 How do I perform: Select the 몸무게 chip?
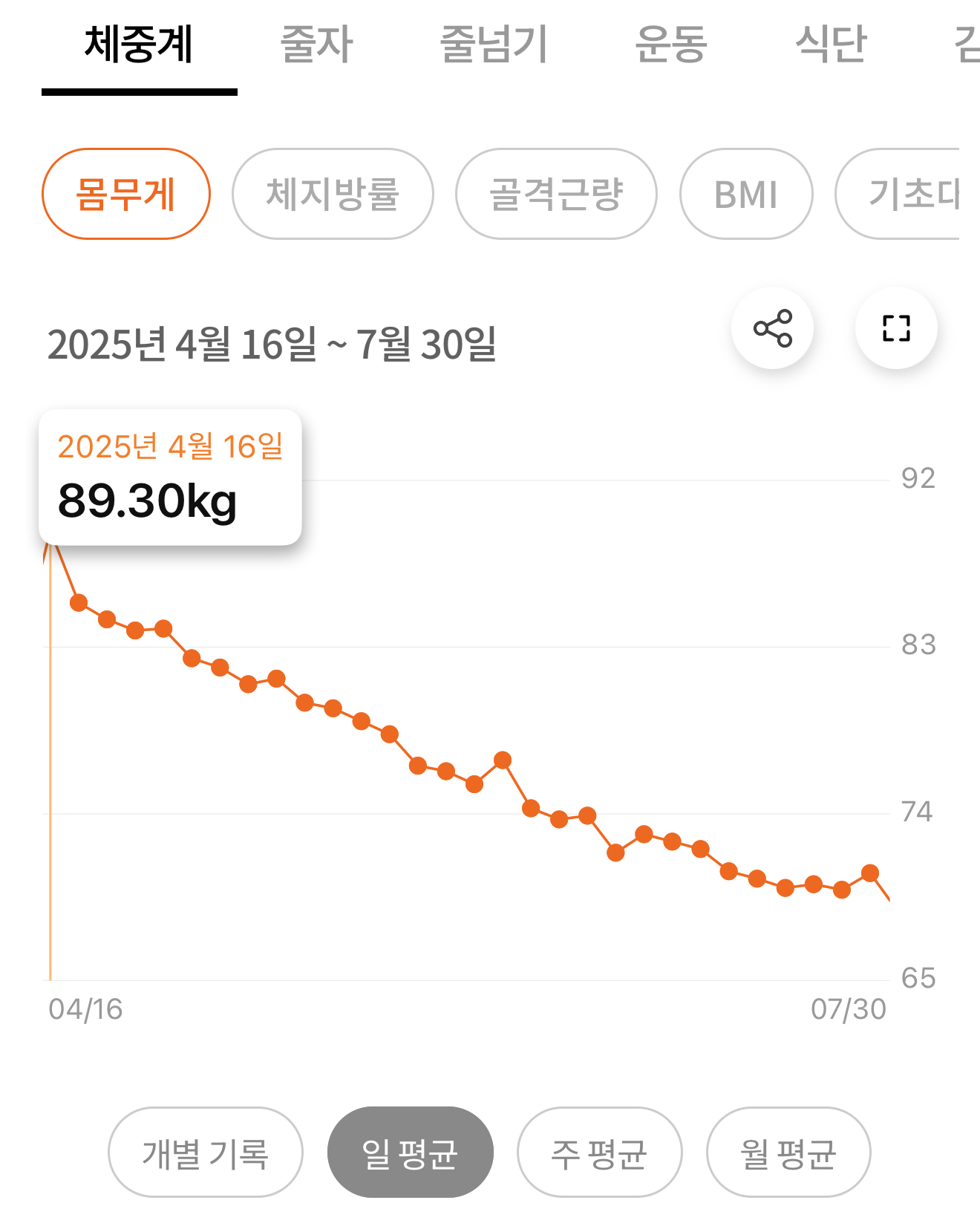pyautogui.click(x=126, y=194)
